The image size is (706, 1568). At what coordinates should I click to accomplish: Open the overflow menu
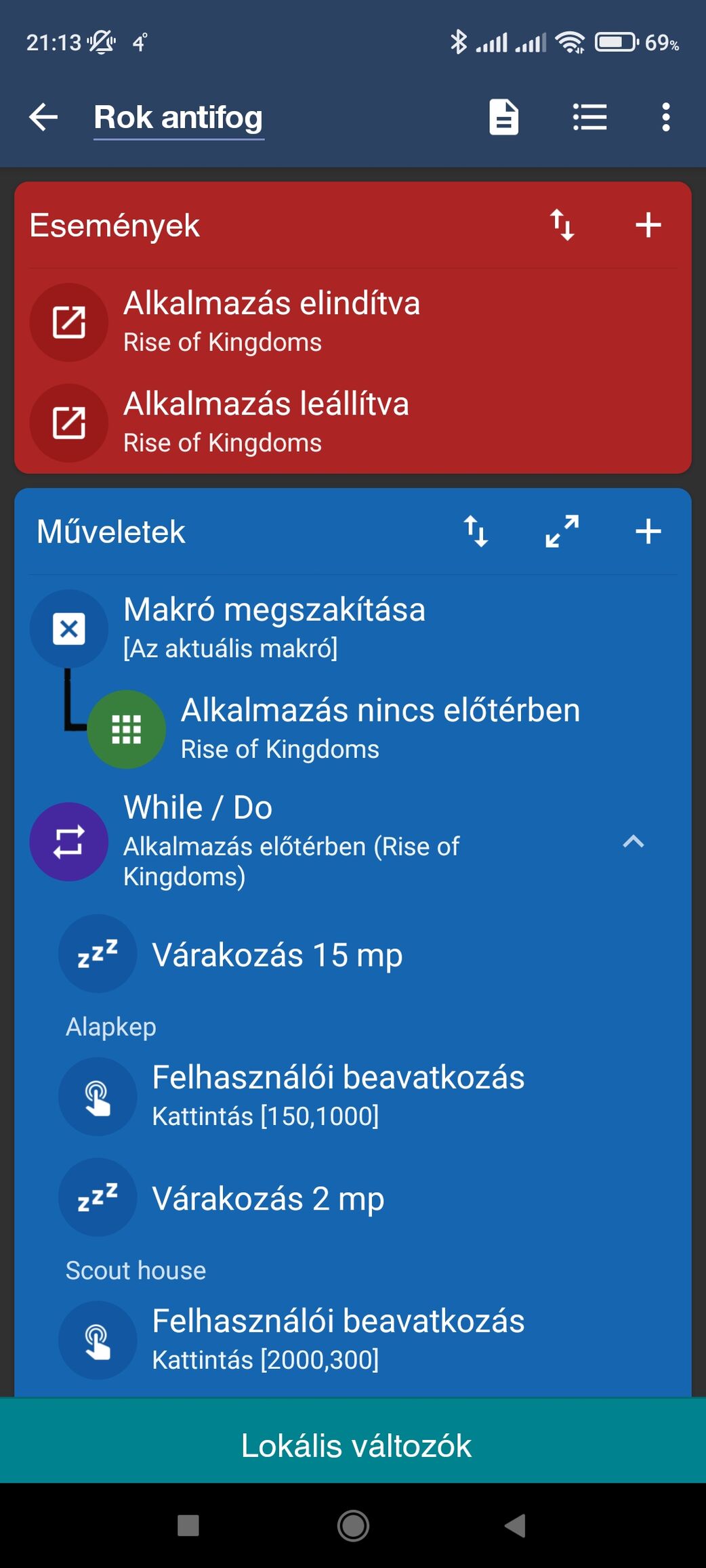tap(666, 117)
